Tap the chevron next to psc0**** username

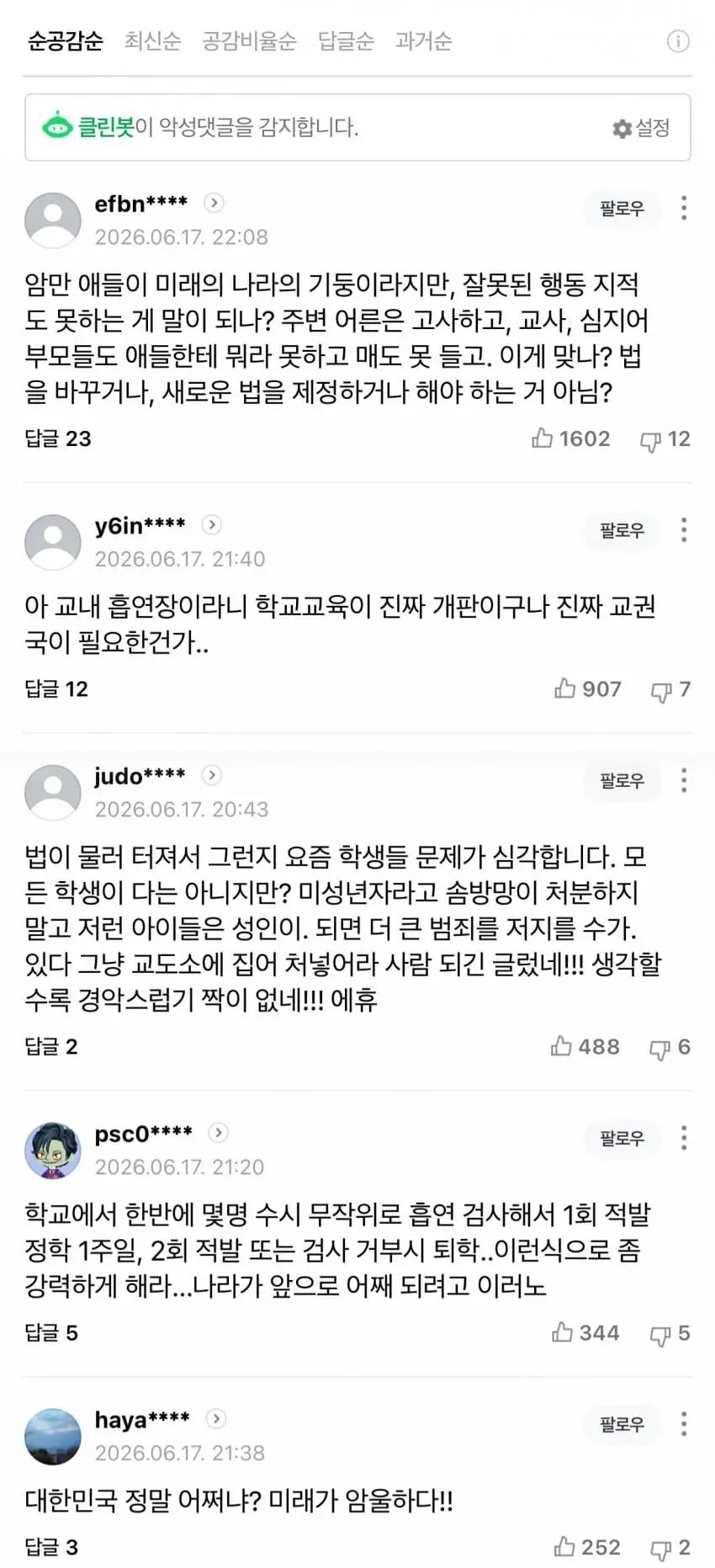pyautogui.click(x=218, y=1133)
